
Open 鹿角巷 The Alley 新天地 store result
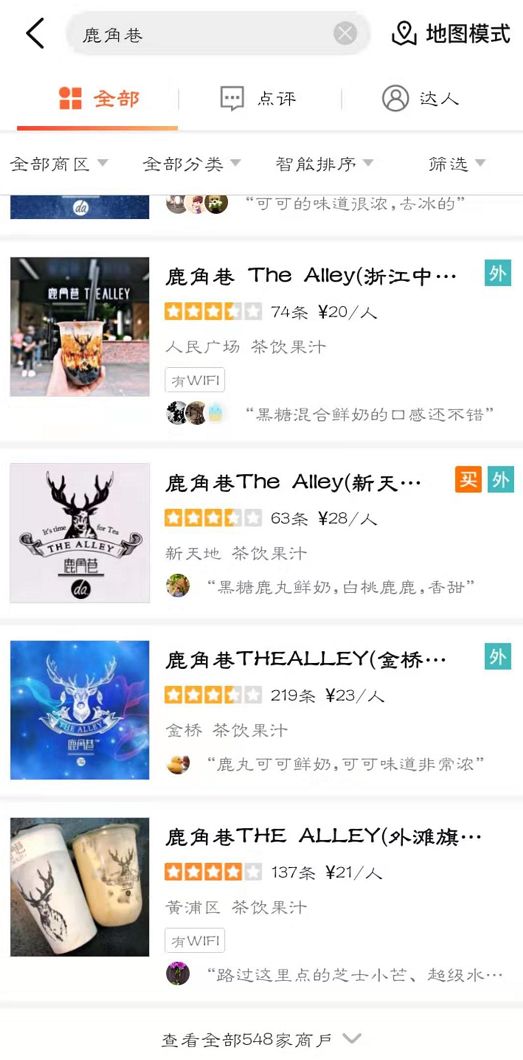[262, 533]
